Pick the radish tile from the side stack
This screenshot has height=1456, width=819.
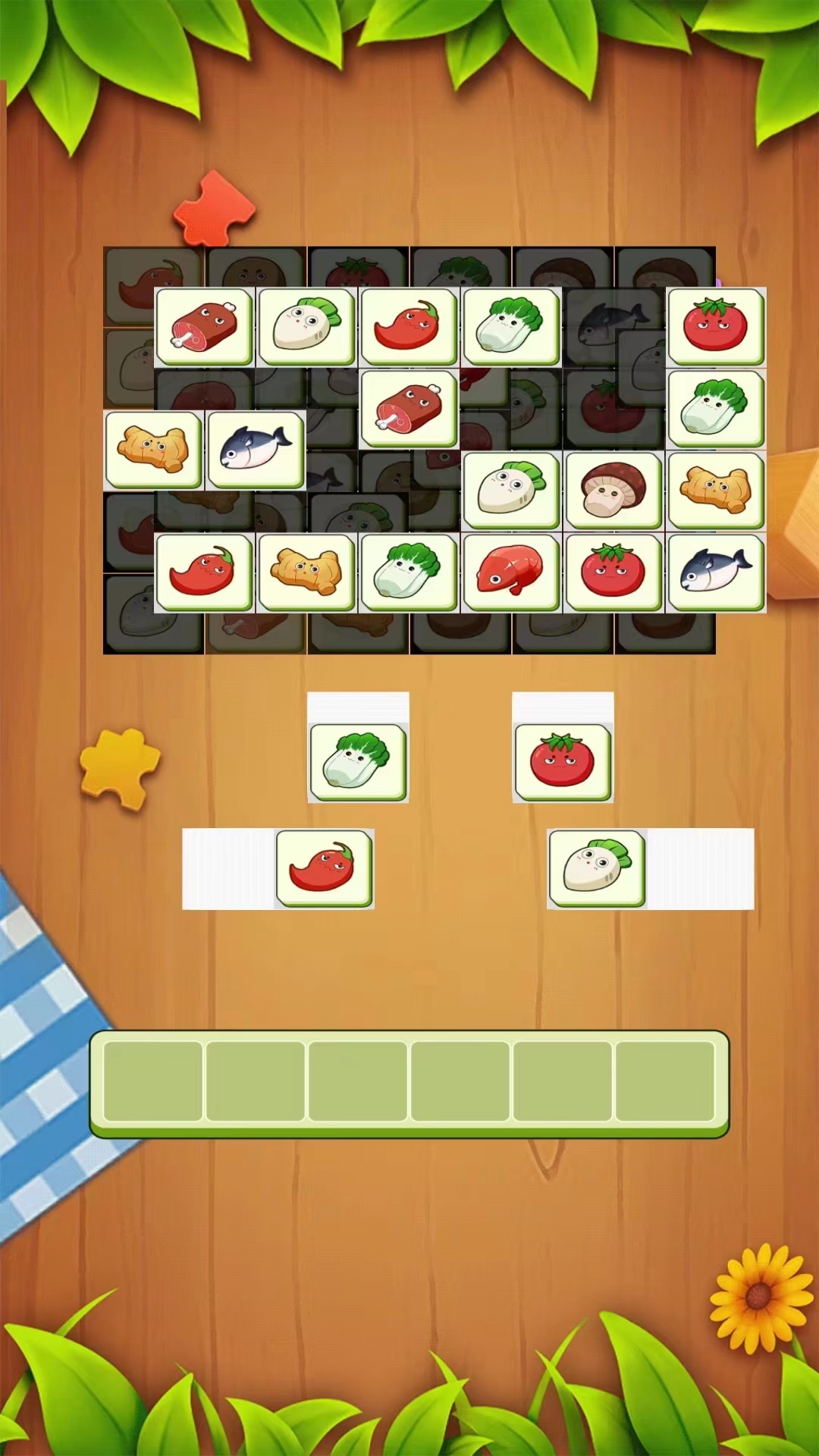tap(598, 868)
